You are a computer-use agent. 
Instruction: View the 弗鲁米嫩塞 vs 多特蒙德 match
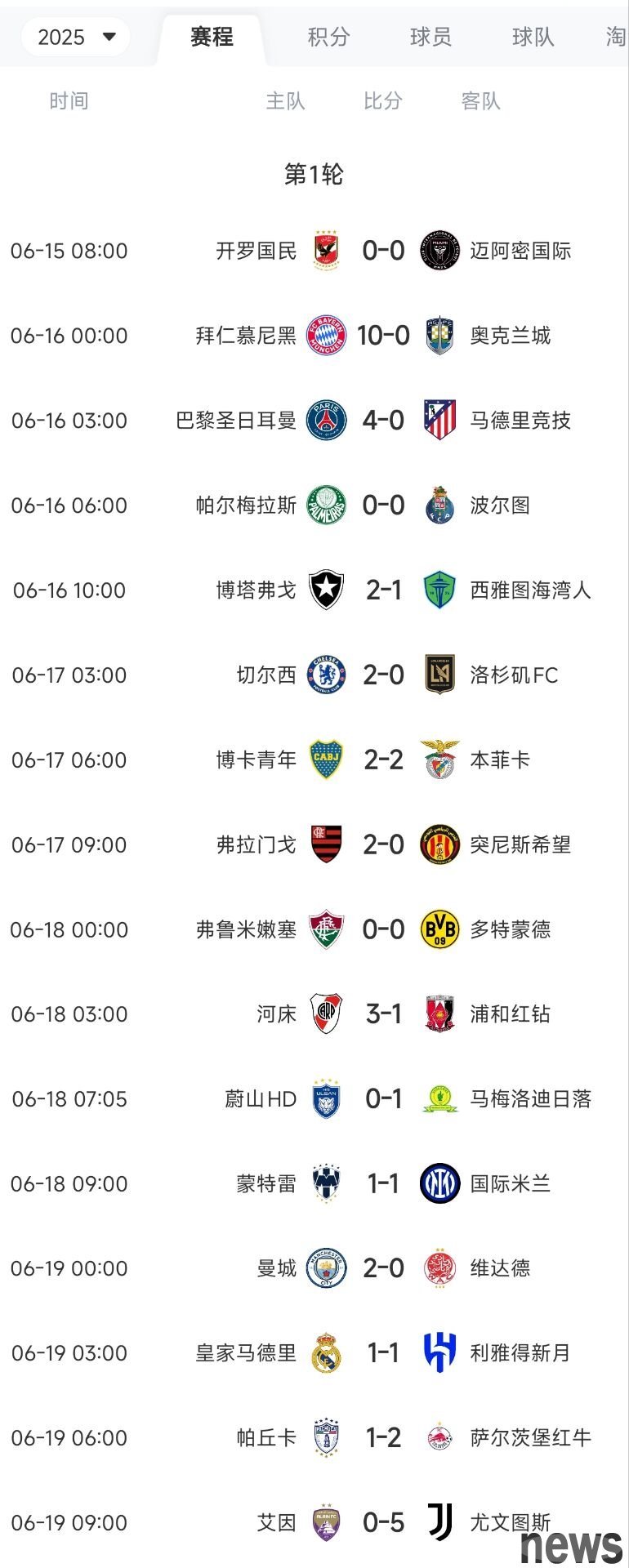(x=383, y=929)
